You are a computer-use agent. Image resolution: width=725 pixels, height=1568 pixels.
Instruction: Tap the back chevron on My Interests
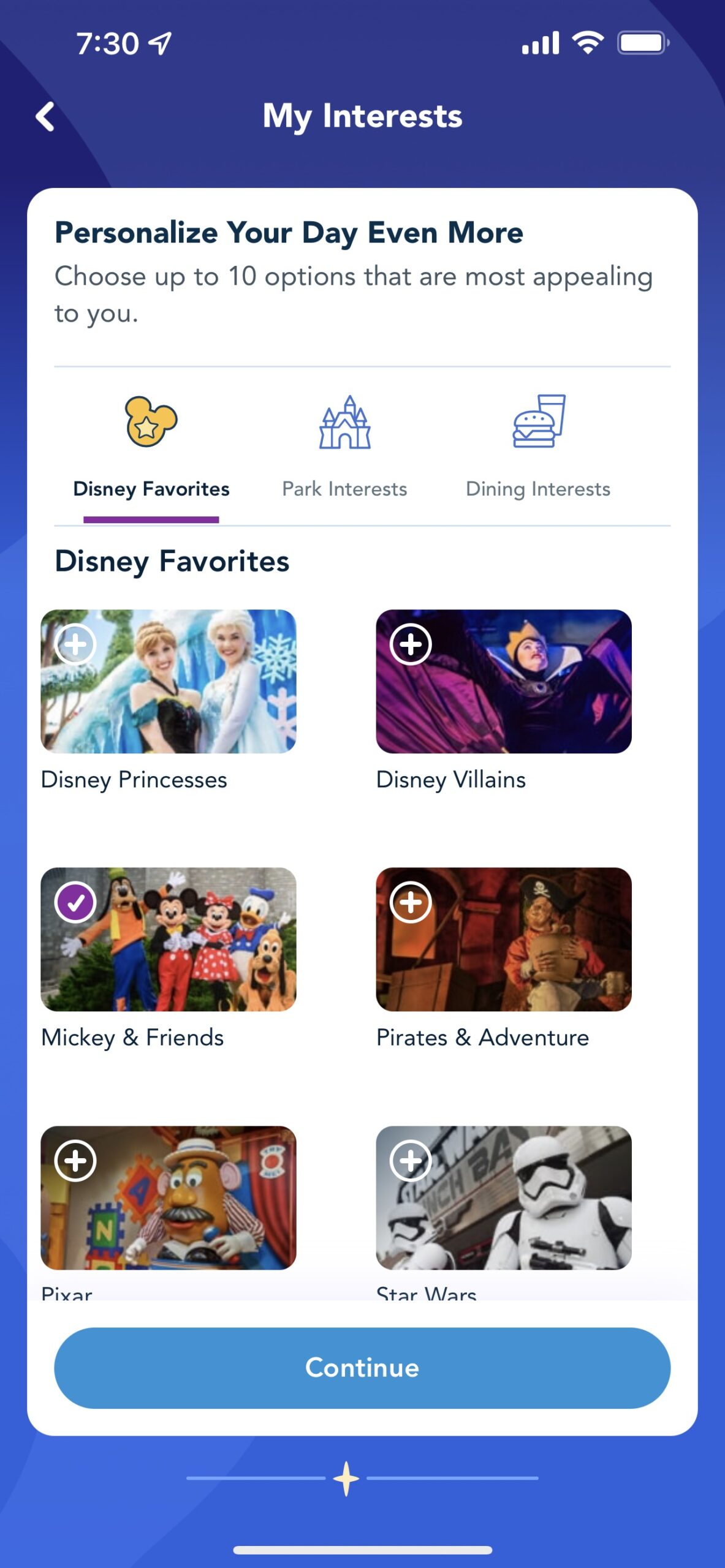[x=45, y=116]
